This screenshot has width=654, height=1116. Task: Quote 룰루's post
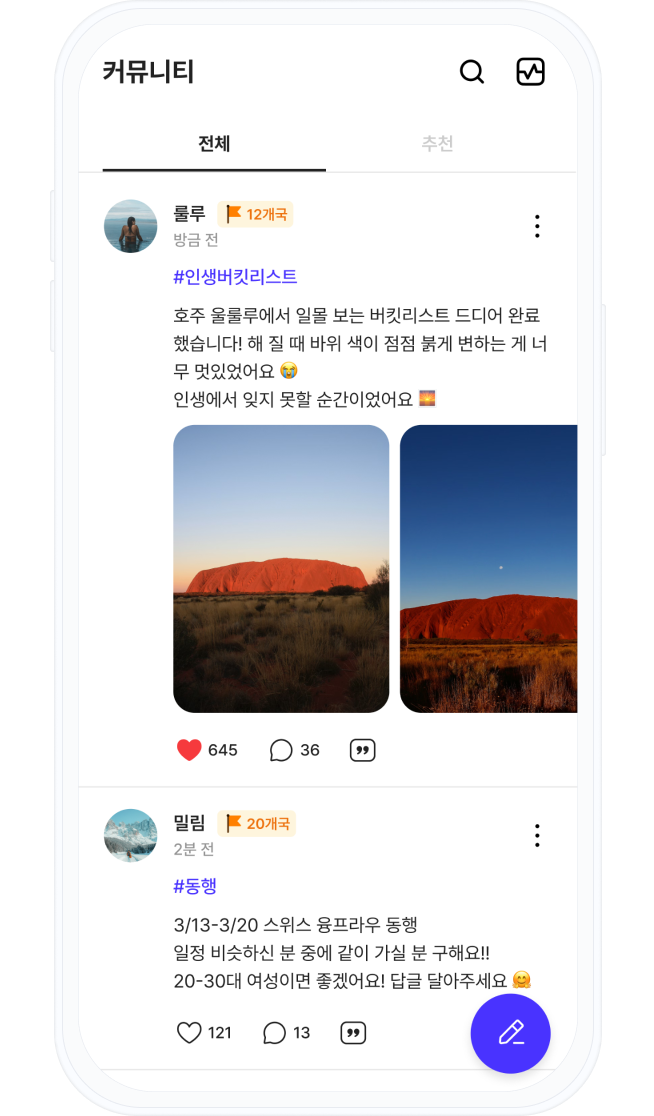tap(363, 750)
